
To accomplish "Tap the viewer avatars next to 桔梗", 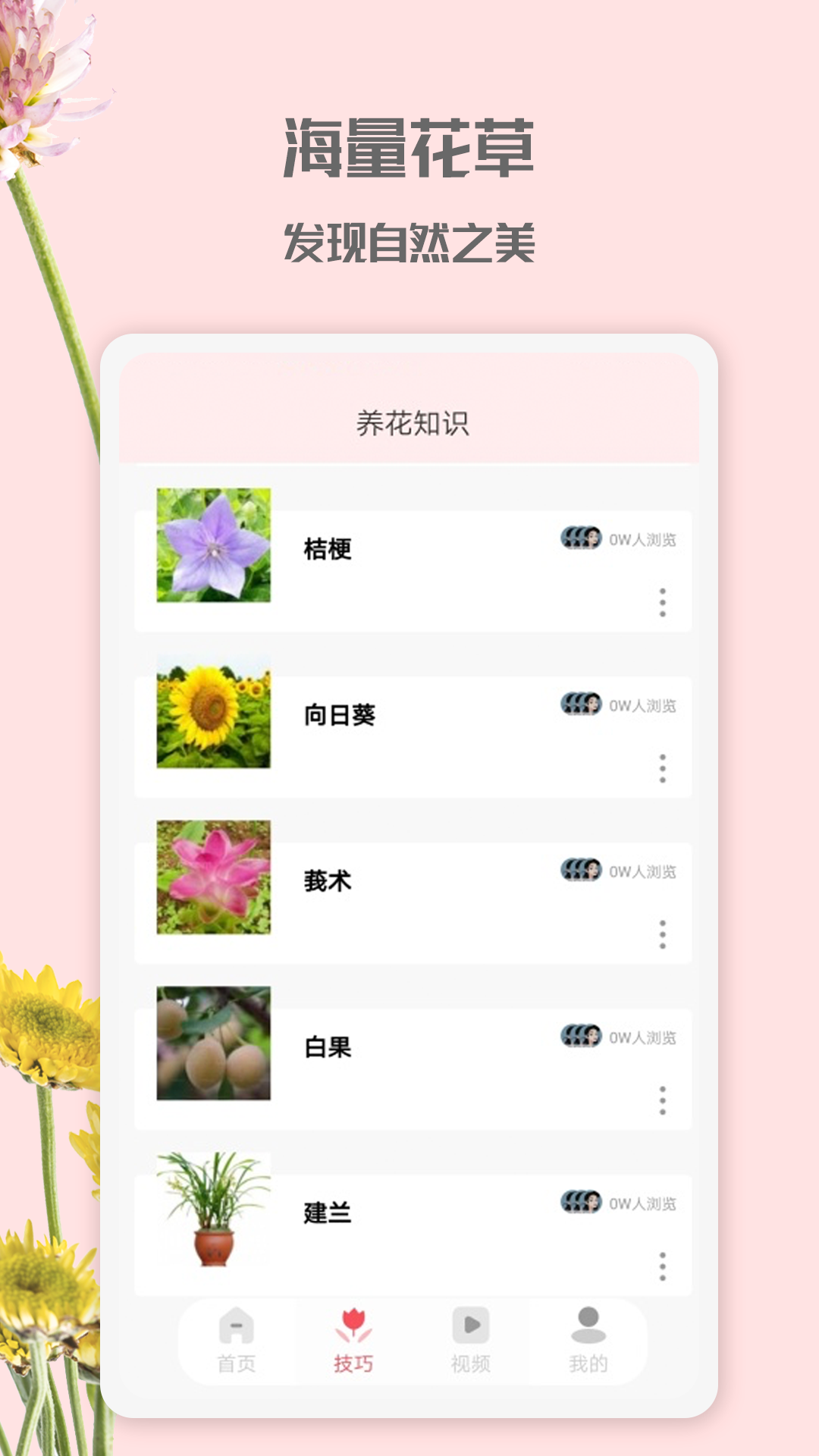I will tap(579, 537).
